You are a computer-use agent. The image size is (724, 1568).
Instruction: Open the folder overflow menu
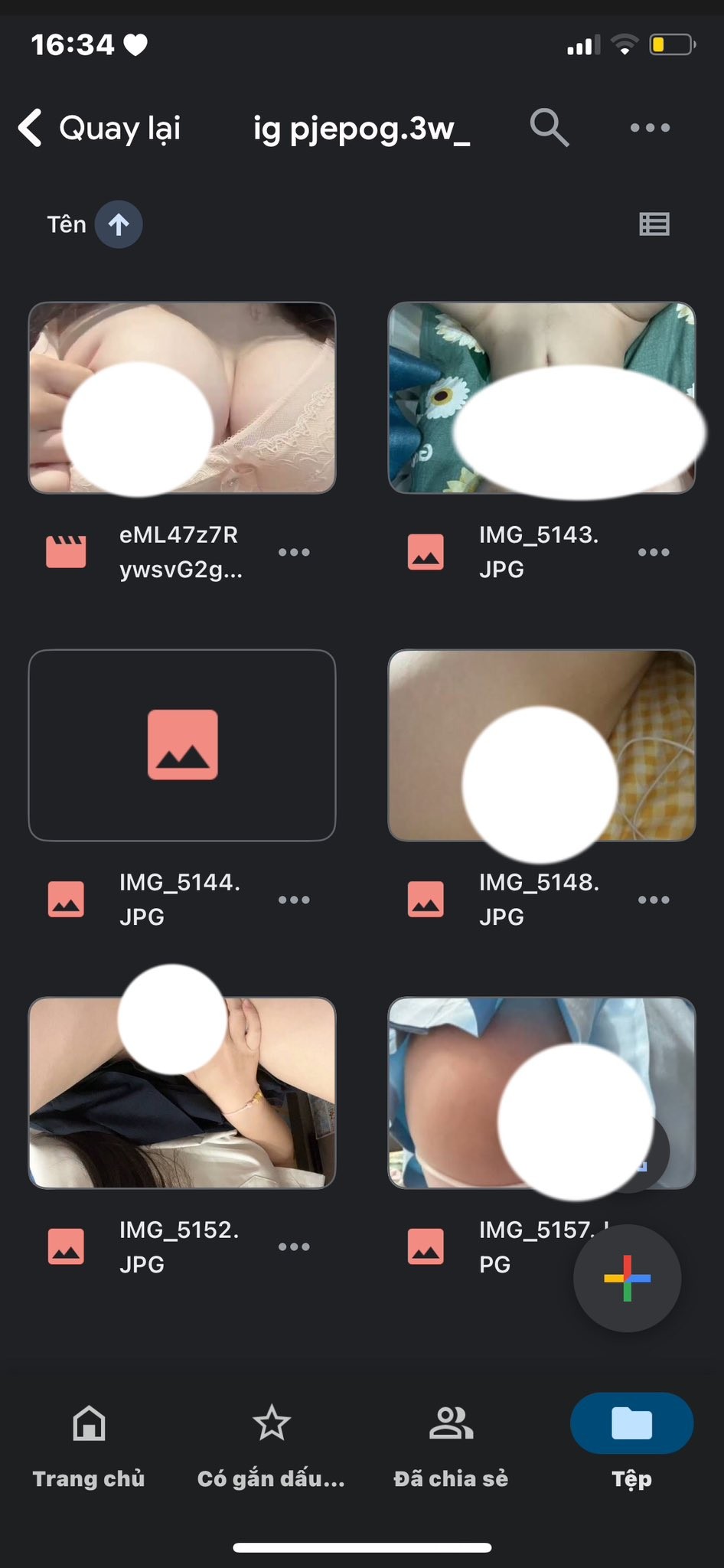(650, 128)
